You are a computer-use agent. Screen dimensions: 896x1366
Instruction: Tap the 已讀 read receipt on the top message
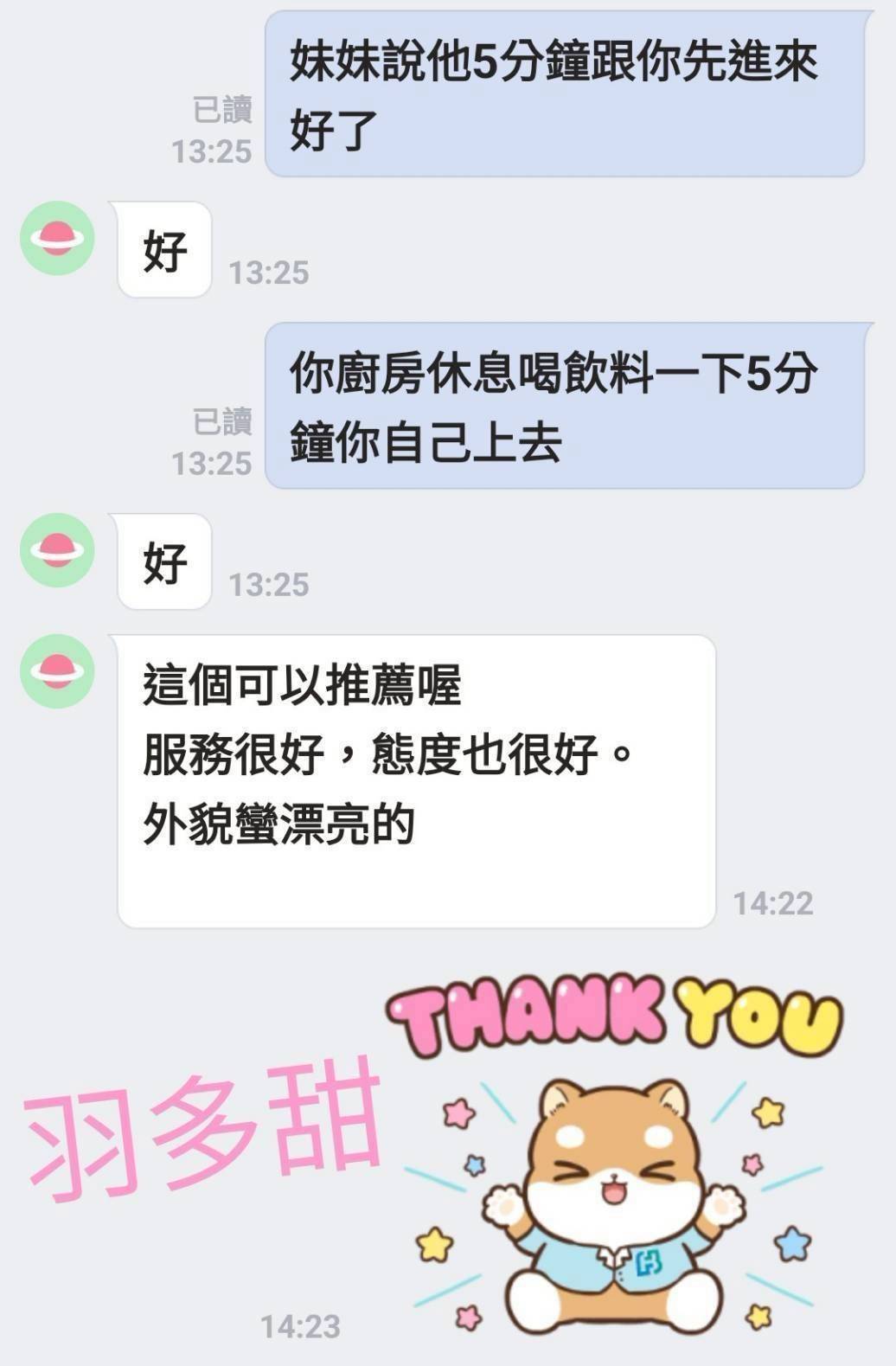coord(222,110)
